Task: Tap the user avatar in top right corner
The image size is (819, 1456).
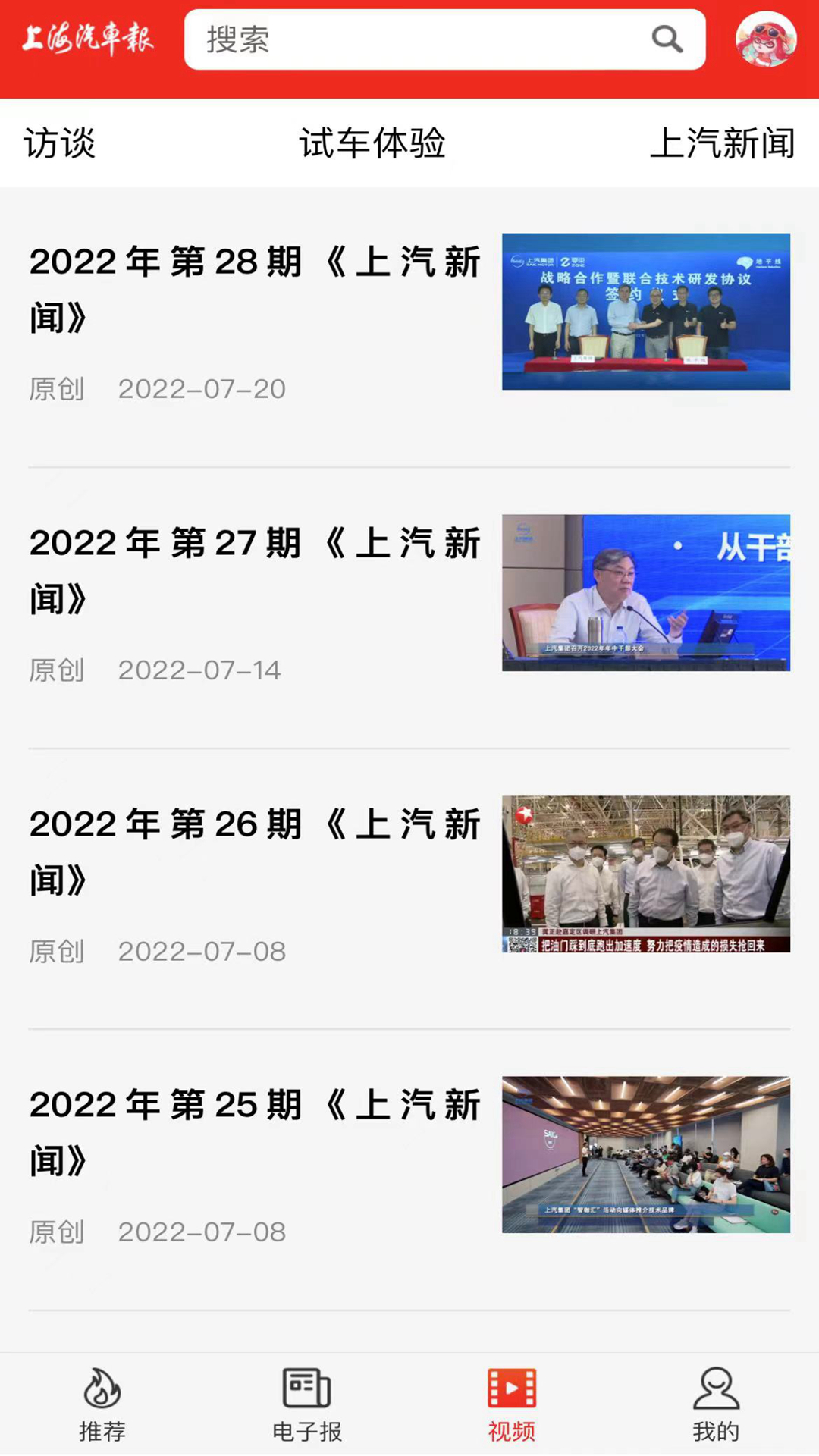Action: coord(769,39)
